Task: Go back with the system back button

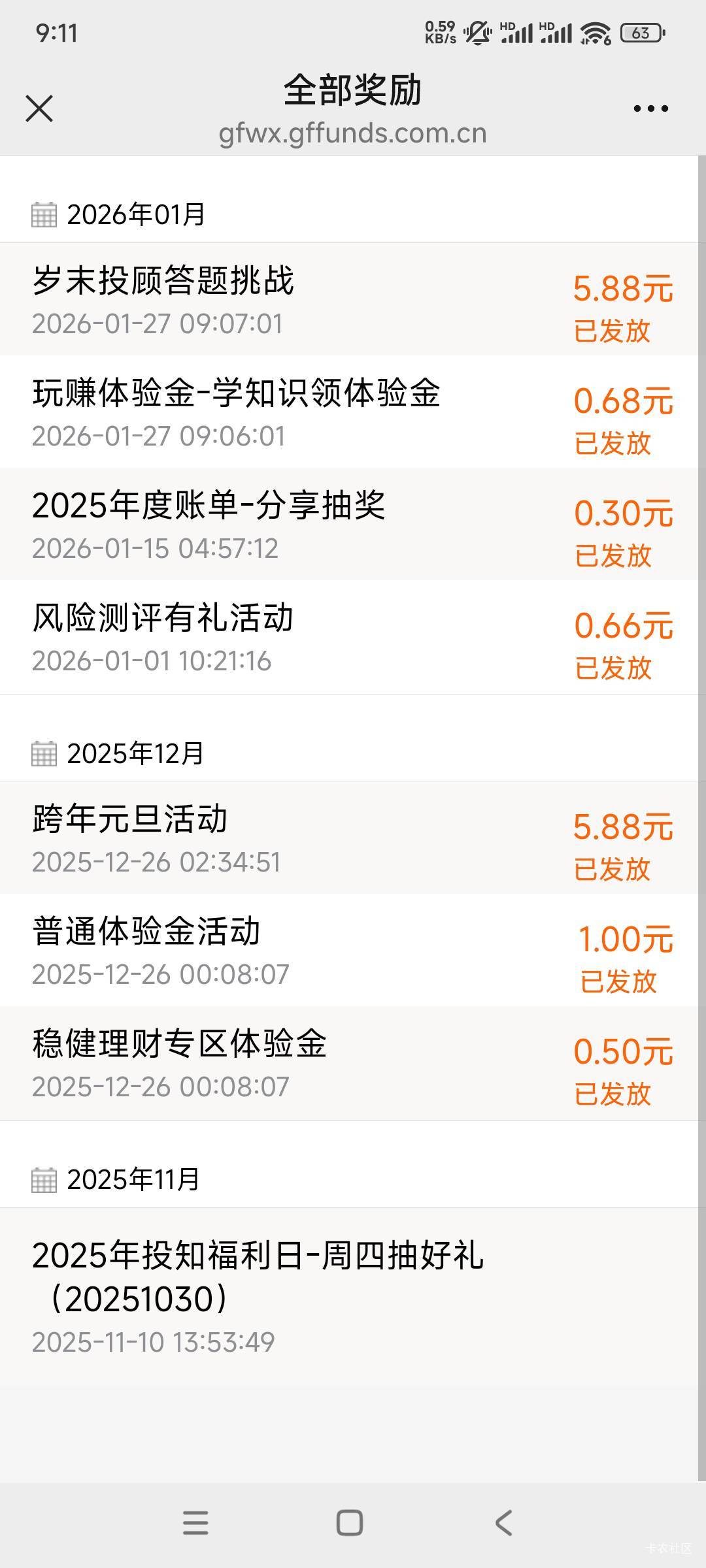Action: tap(503, 1523)
